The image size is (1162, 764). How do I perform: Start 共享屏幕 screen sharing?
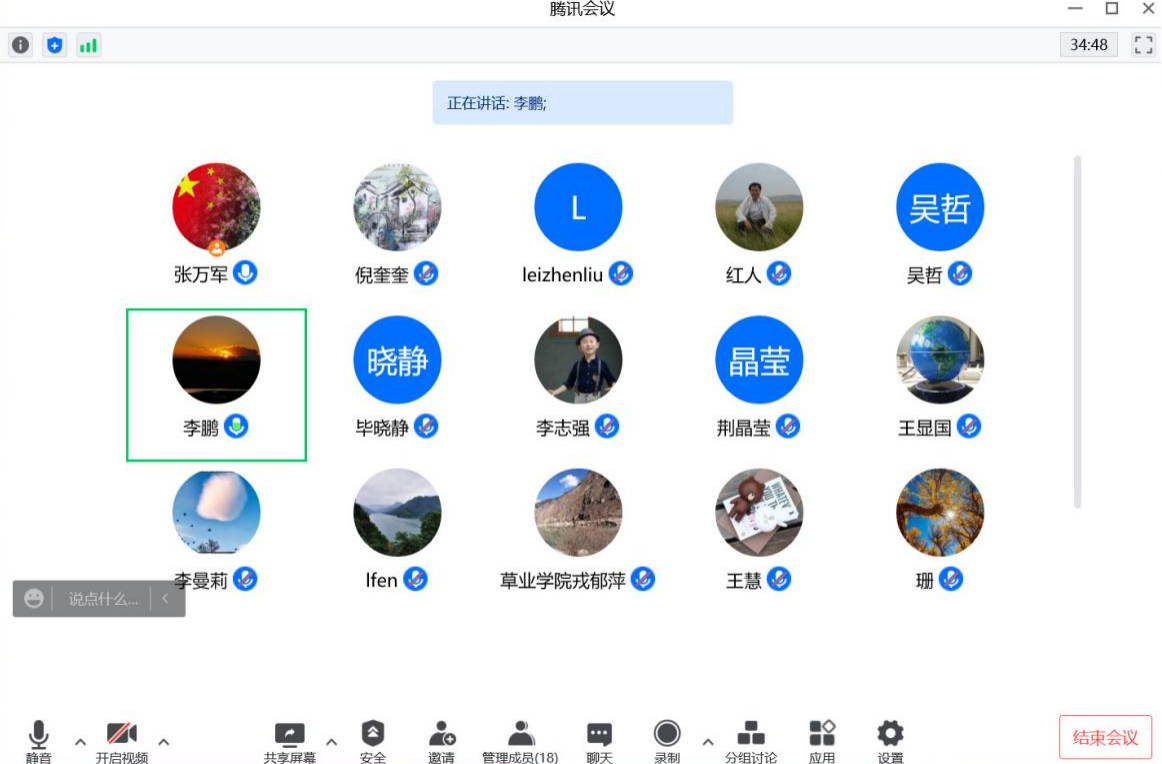289,740
